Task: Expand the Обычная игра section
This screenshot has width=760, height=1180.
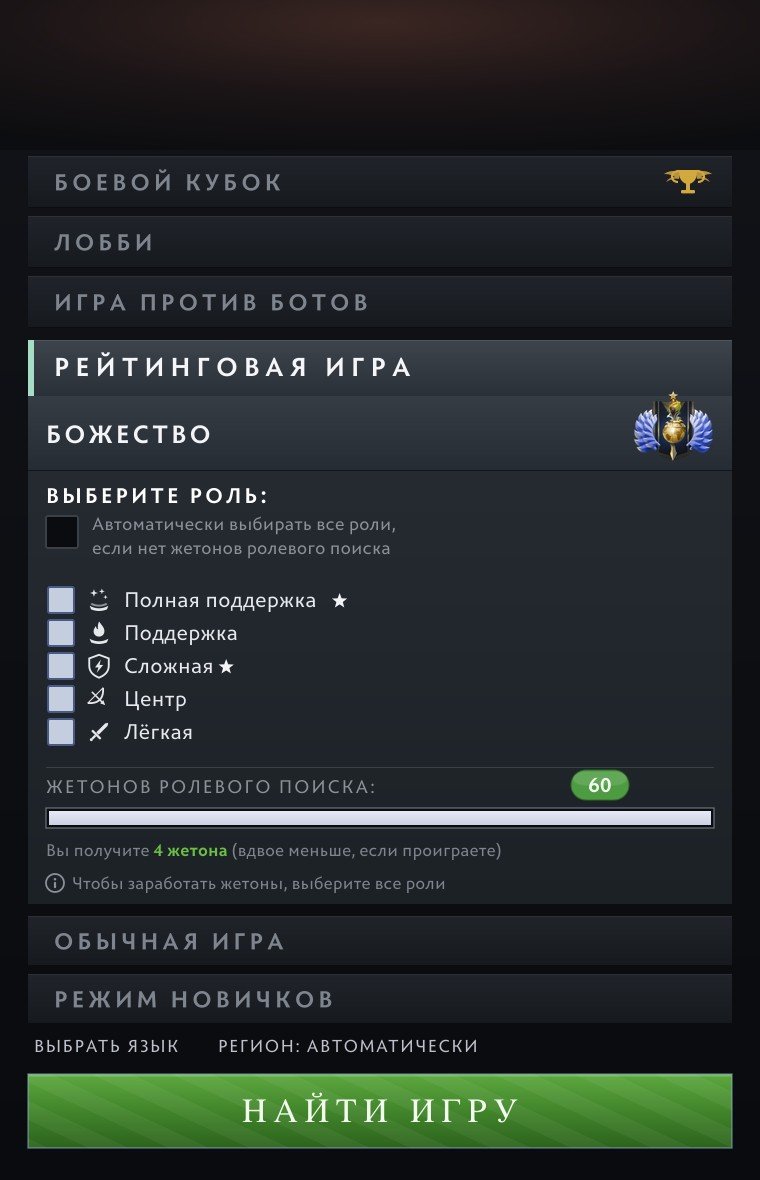Action: (x=380, y=941)
